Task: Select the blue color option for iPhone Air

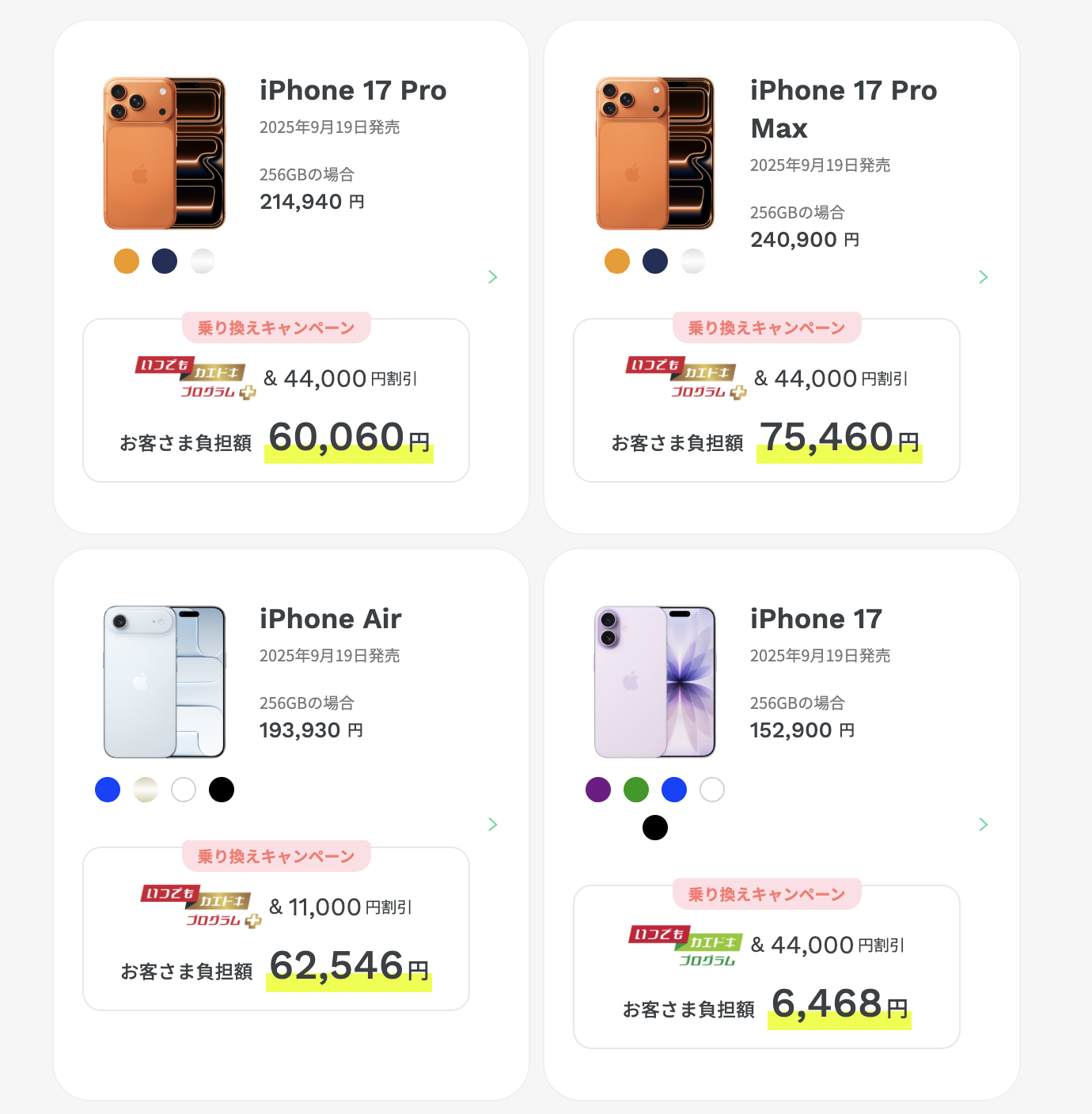Action: click(x=108, y=790)
